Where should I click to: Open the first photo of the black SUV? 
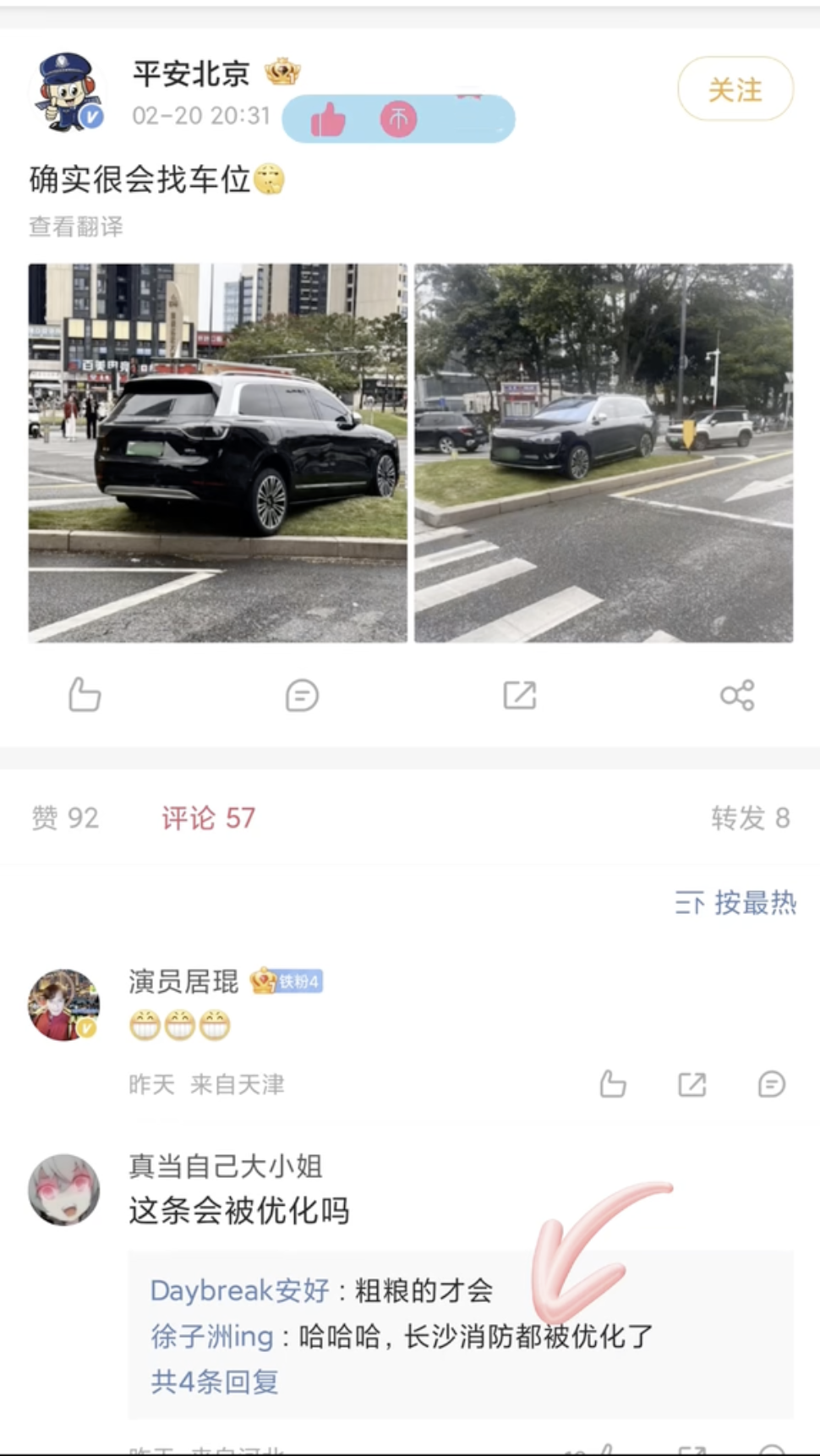click(218, 453)
